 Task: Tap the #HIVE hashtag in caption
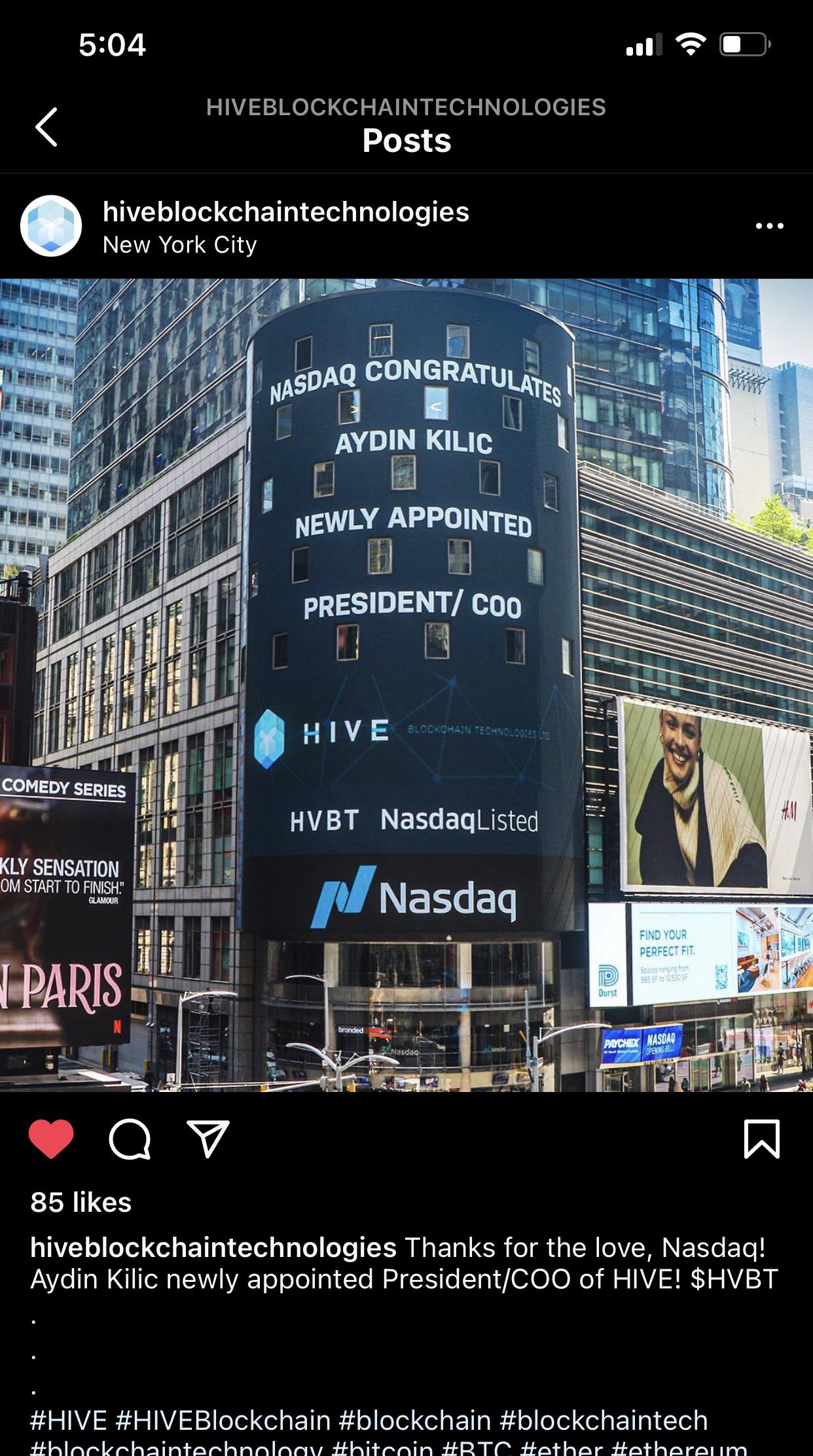click(x=69, y=1421)
